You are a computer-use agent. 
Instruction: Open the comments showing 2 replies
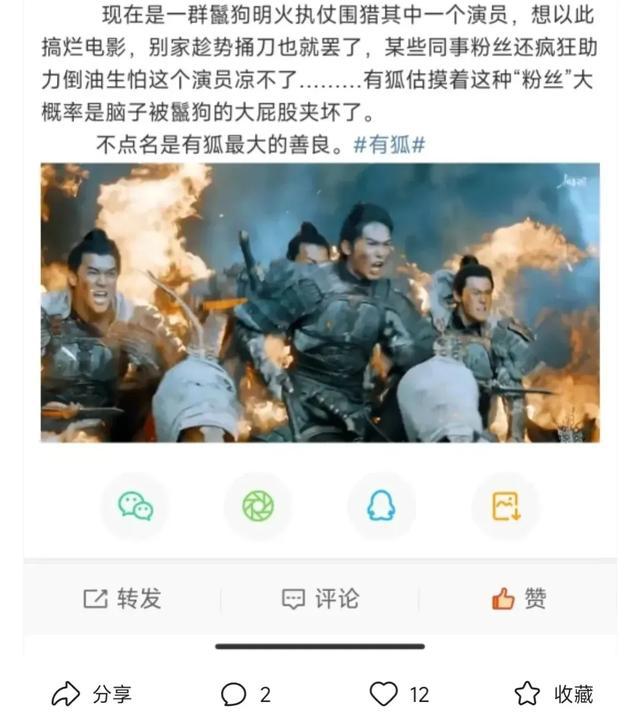[245, 693]
